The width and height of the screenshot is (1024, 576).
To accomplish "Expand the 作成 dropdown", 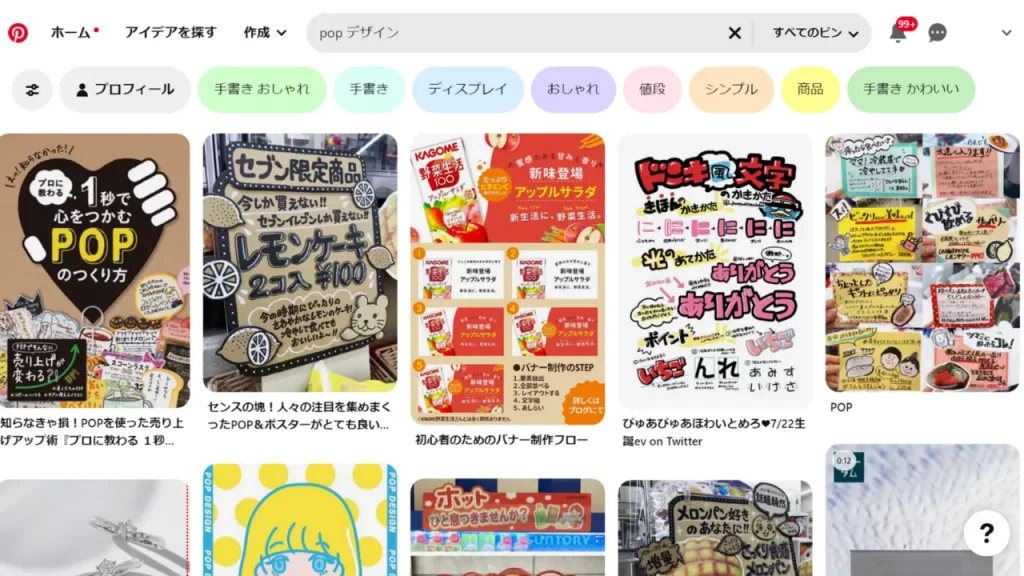I will 265,32.
